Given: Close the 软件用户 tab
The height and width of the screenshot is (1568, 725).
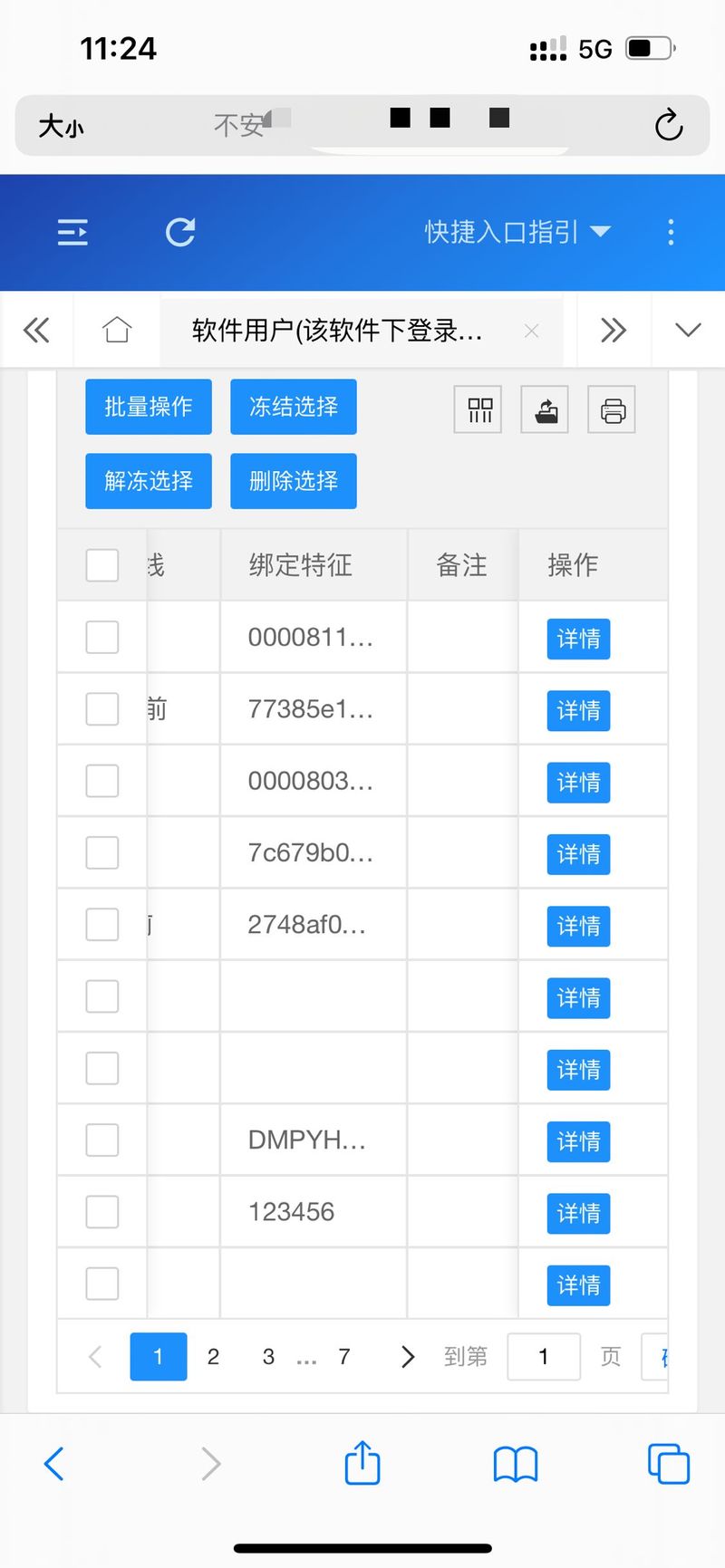Looking at the screenshot, I should tap(532, 332).
